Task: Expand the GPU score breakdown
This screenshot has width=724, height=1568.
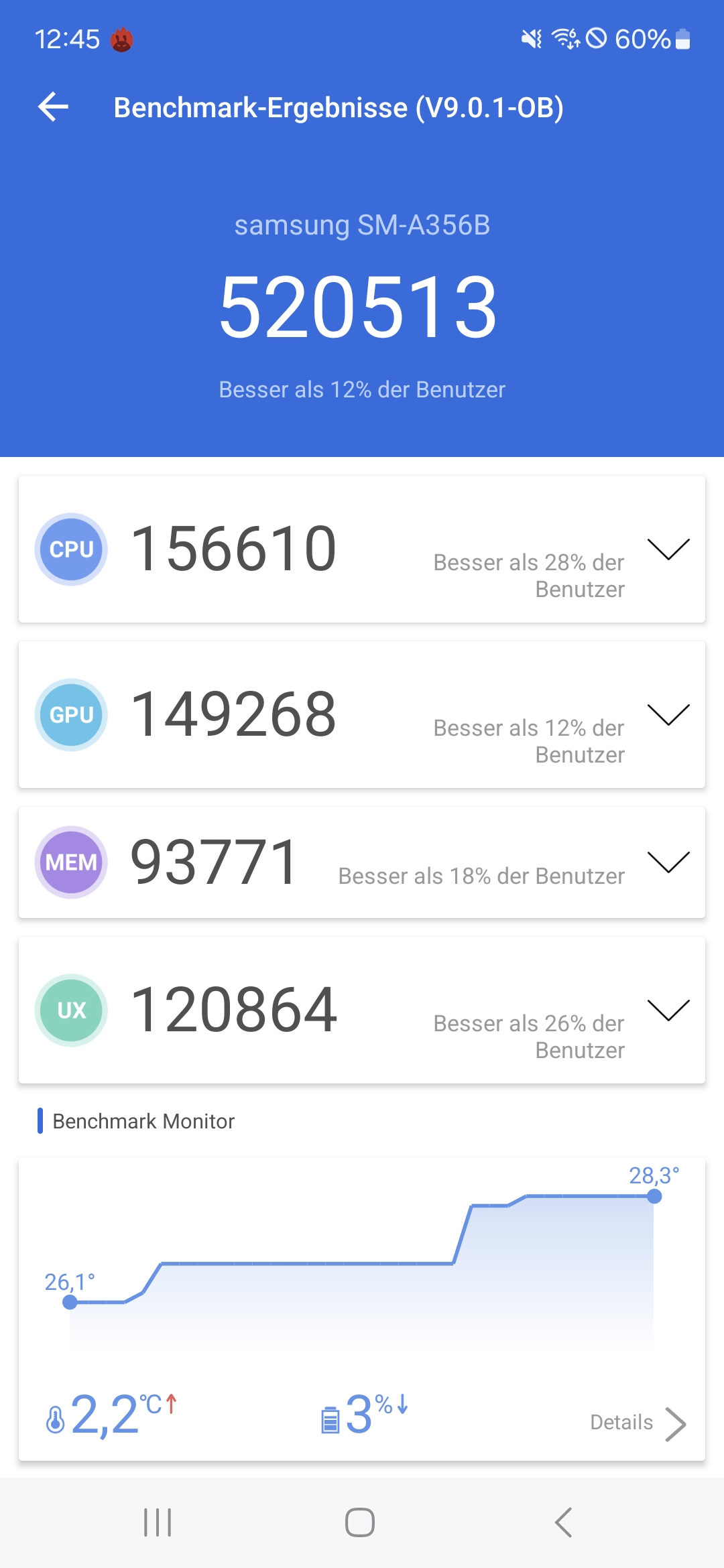Action: tap(668, 714)
